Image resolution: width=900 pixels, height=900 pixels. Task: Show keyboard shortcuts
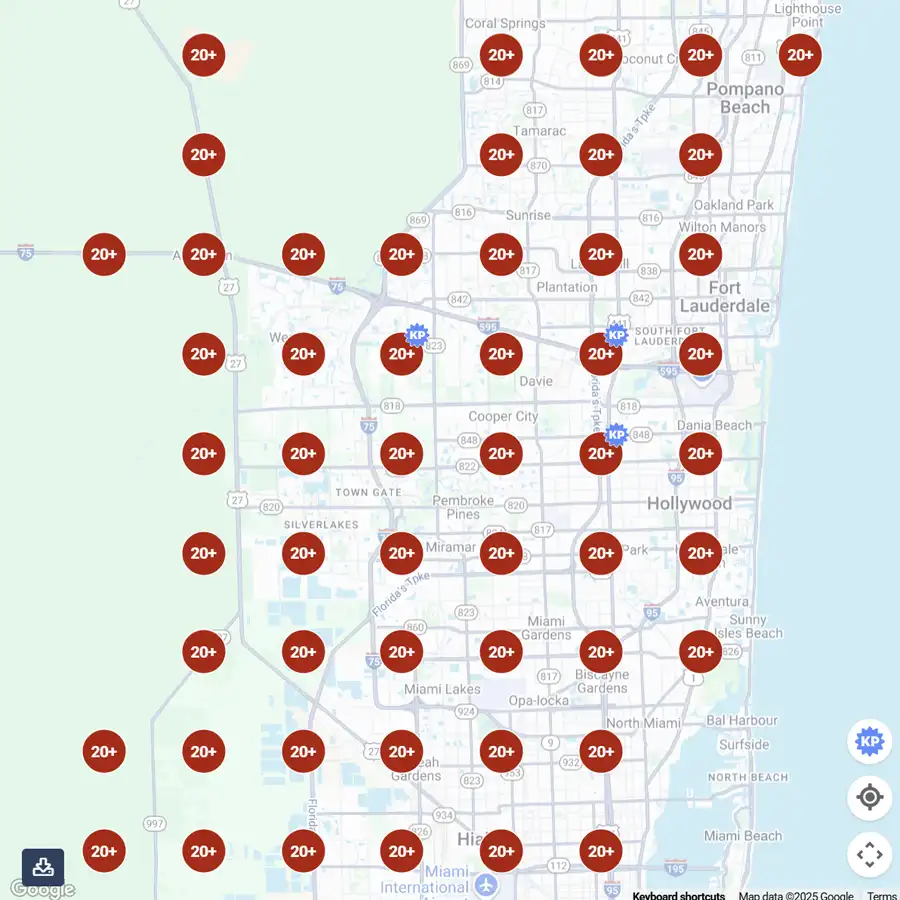[x=678, y=896]
